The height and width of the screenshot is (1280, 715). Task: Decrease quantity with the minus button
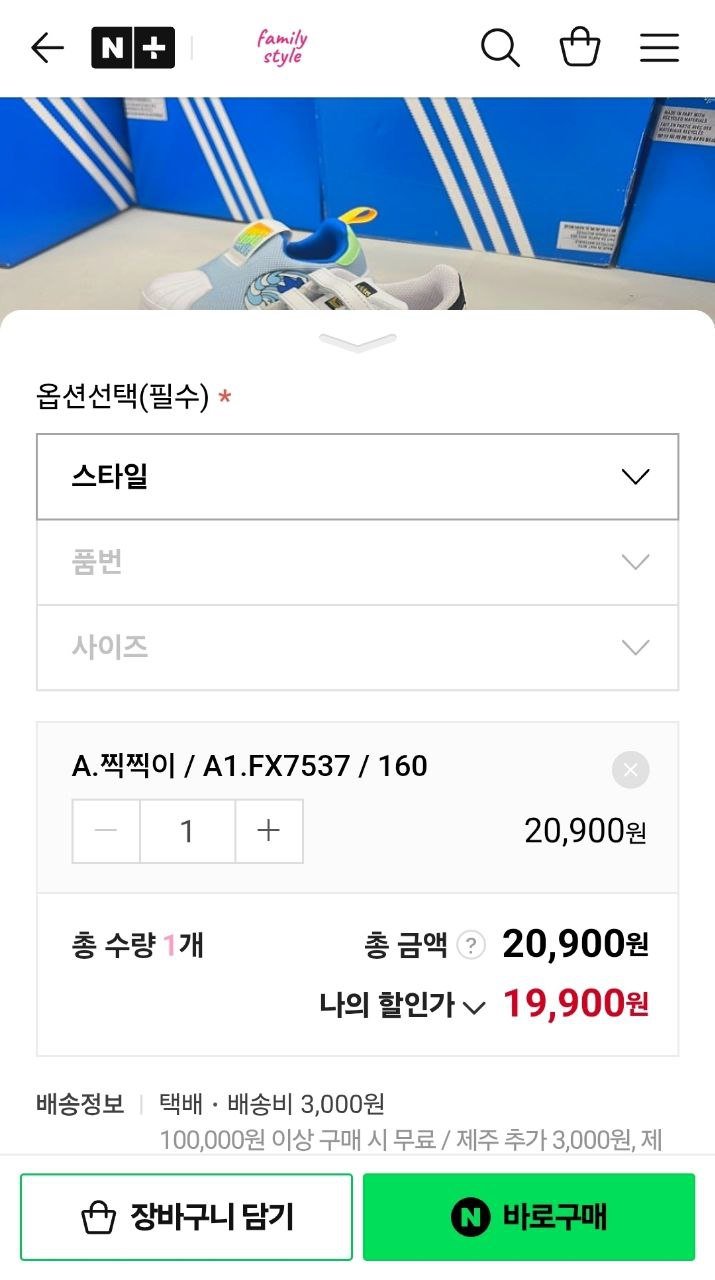tap(106, 831)
